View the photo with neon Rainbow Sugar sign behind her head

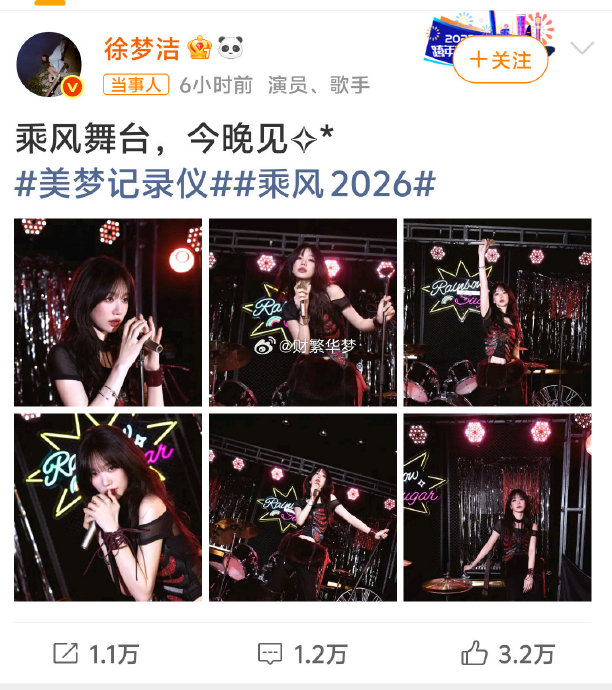[x=108, y=507]
